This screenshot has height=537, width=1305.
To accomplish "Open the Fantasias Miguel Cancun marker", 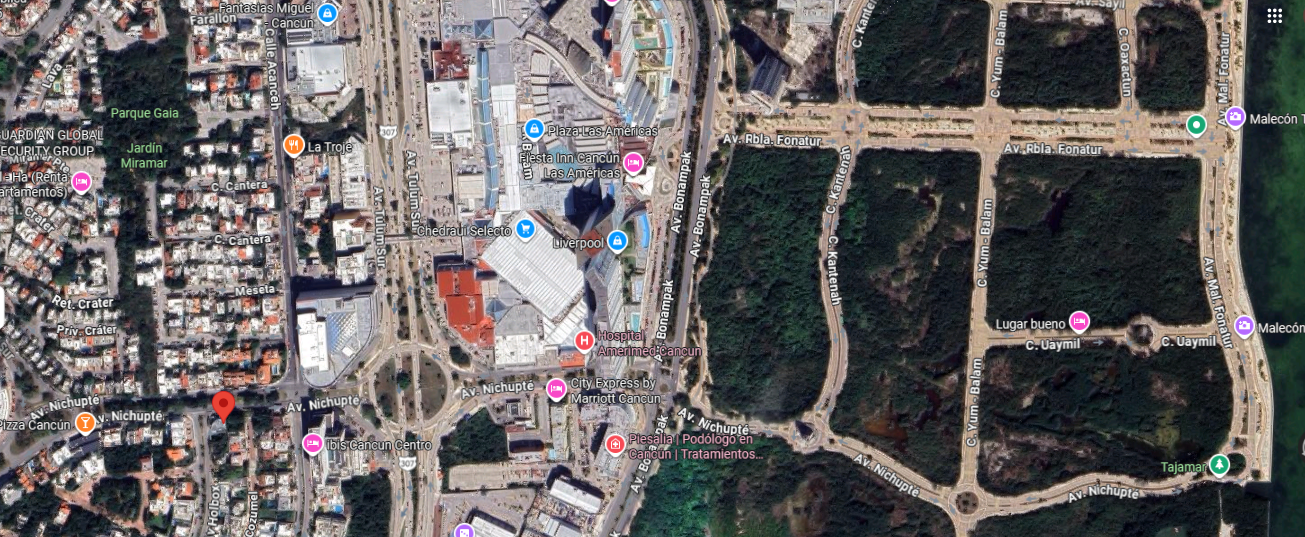I will tap(326, 13).
